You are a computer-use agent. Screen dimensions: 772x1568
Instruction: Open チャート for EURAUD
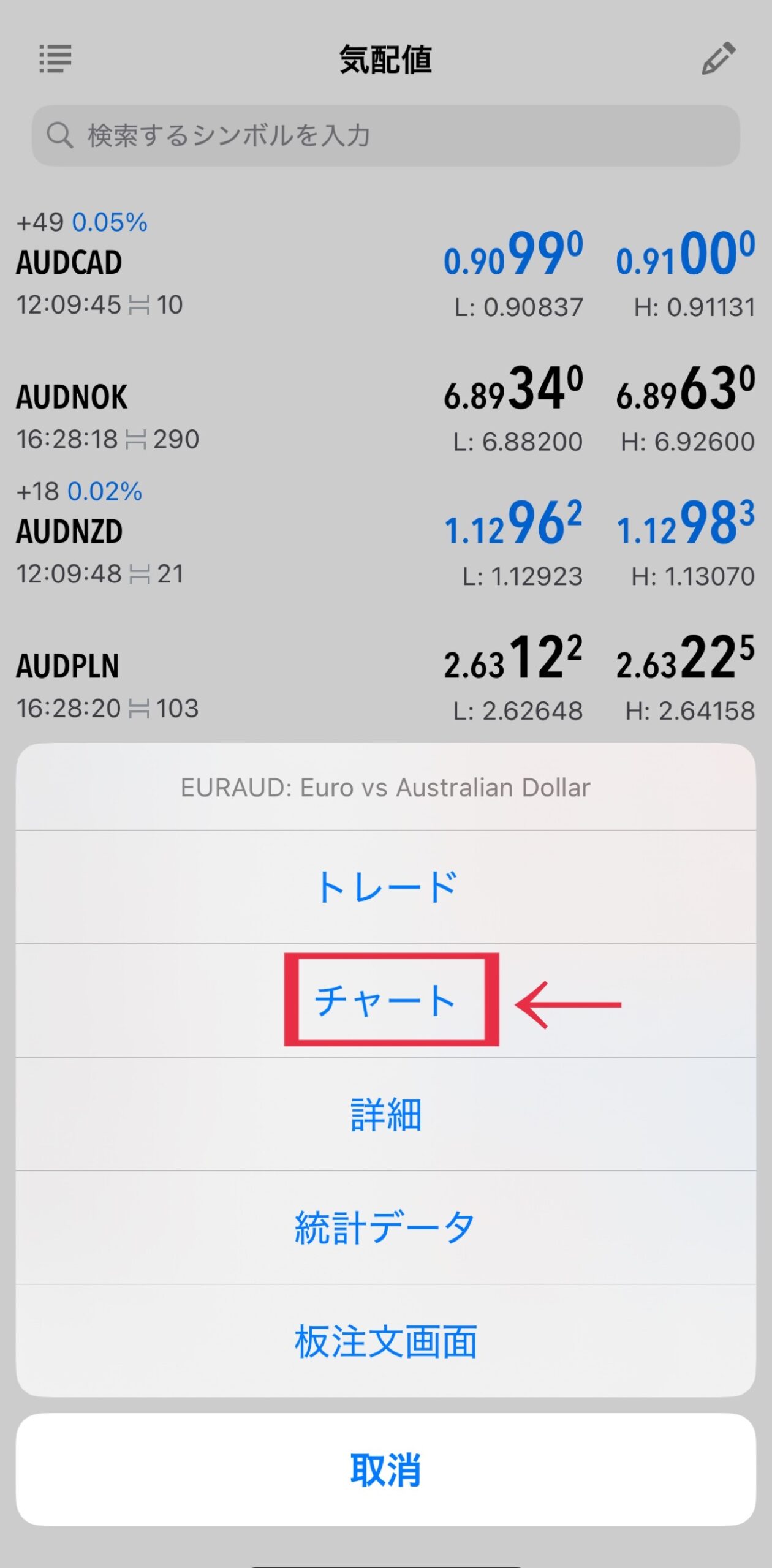(x=386, y=1001)
